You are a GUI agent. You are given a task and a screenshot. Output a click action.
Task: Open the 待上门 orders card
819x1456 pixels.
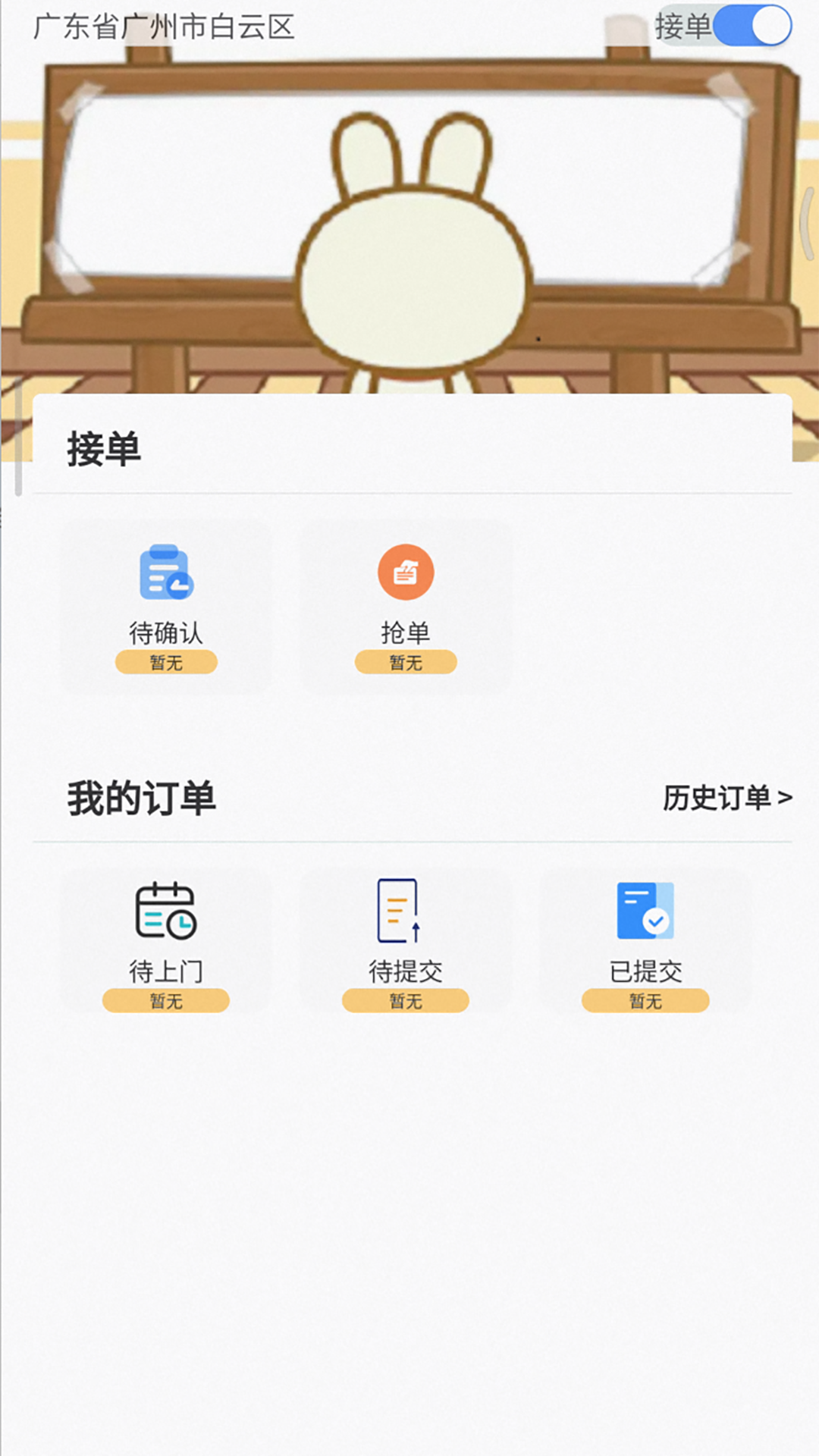166,942
